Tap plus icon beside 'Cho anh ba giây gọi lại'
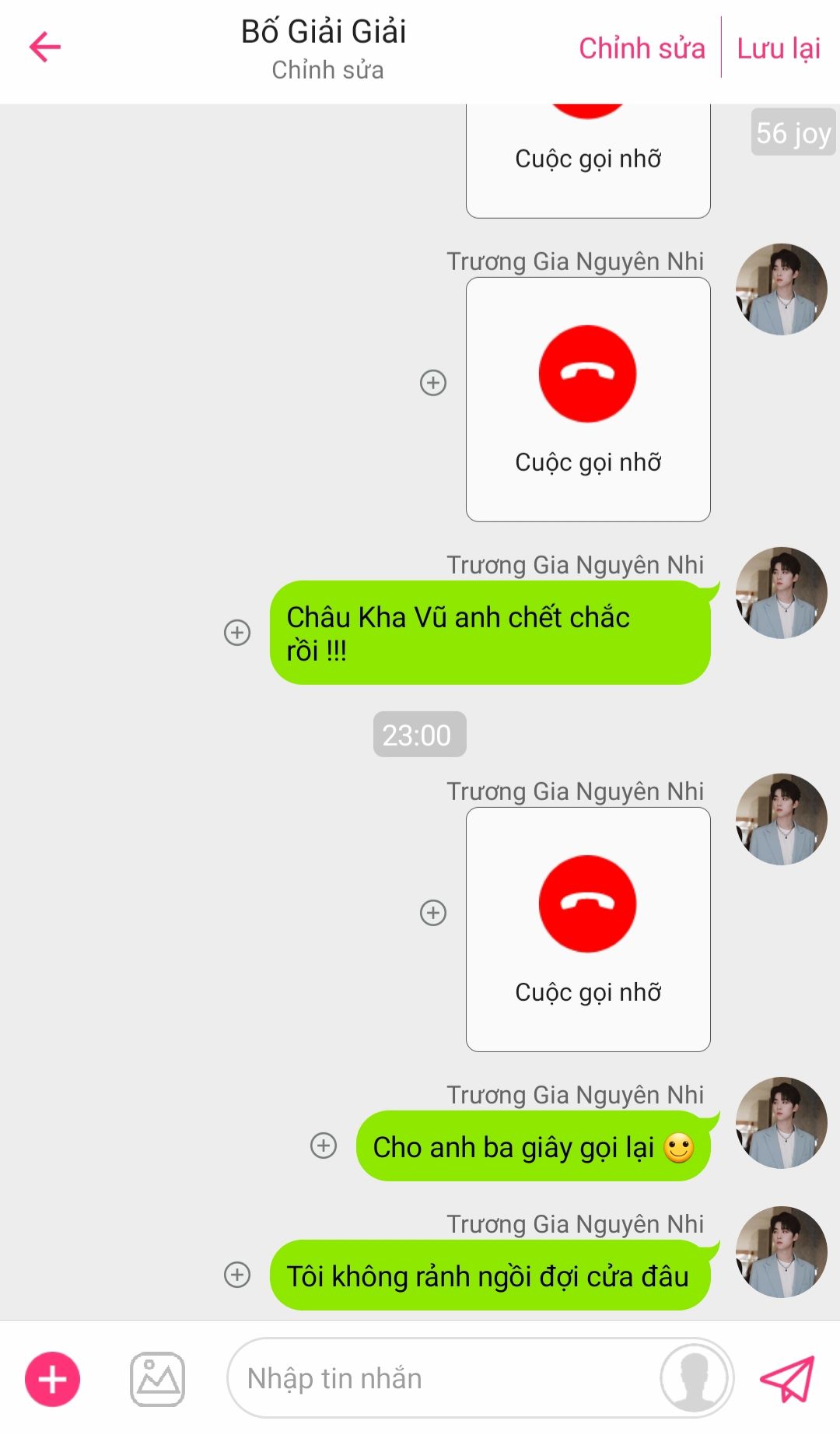 point(324,1146)
